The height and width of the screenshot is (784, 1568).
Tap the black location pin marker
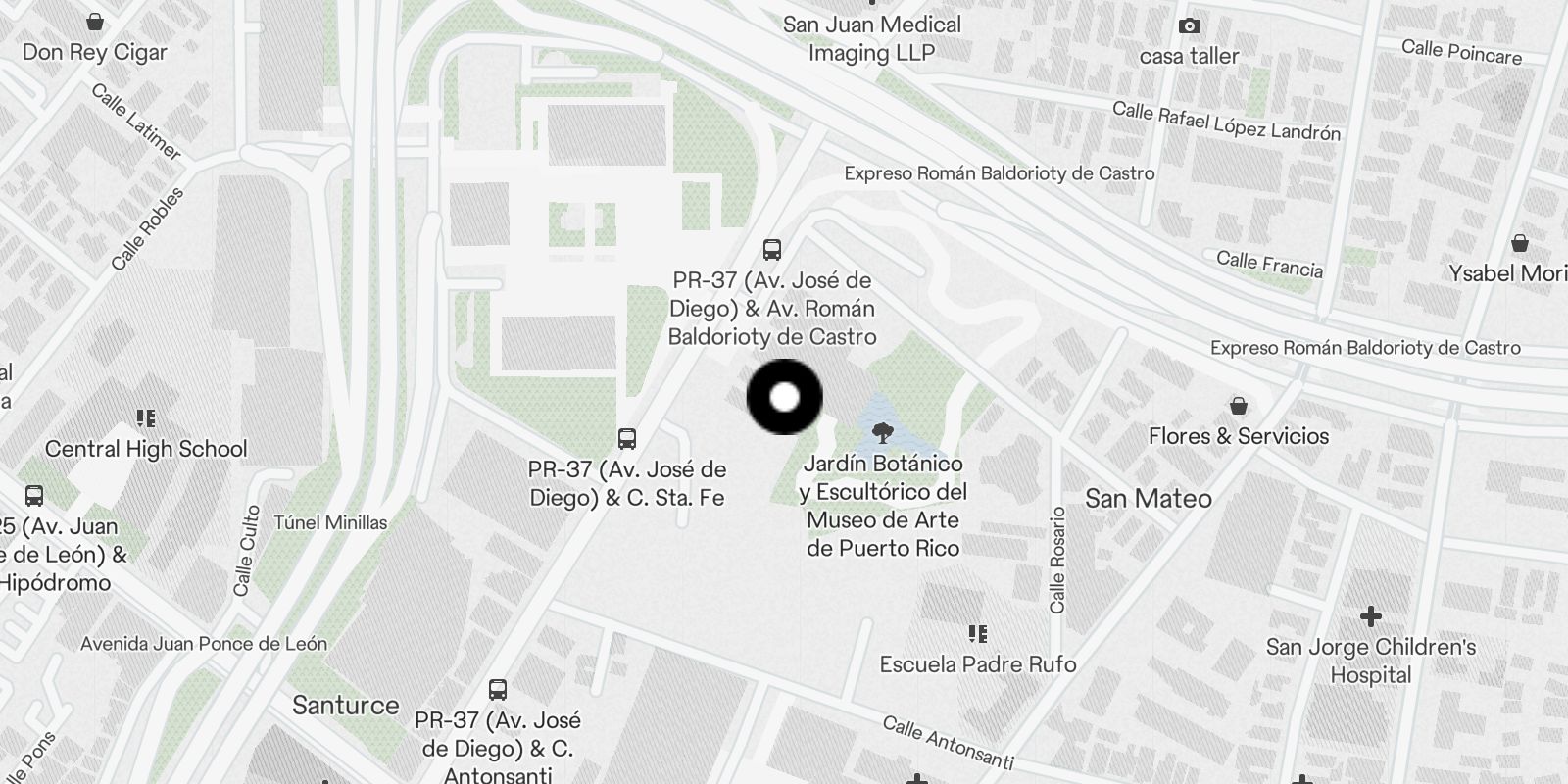pos(784,397)
